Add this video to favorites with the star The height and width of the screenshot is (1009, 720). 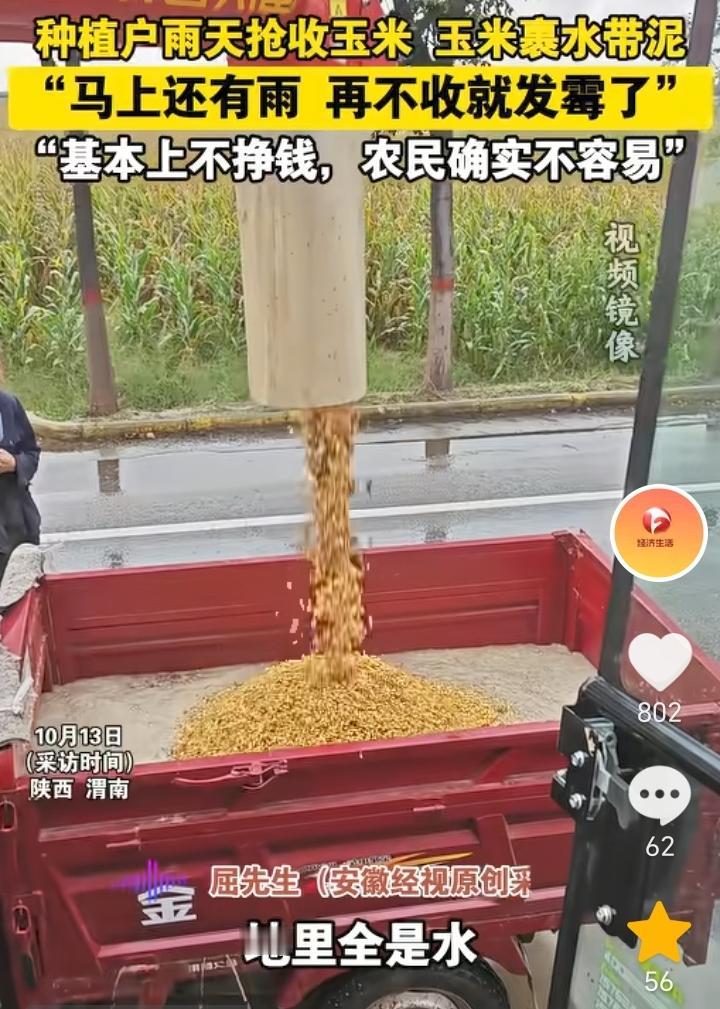tap(659, 932)
